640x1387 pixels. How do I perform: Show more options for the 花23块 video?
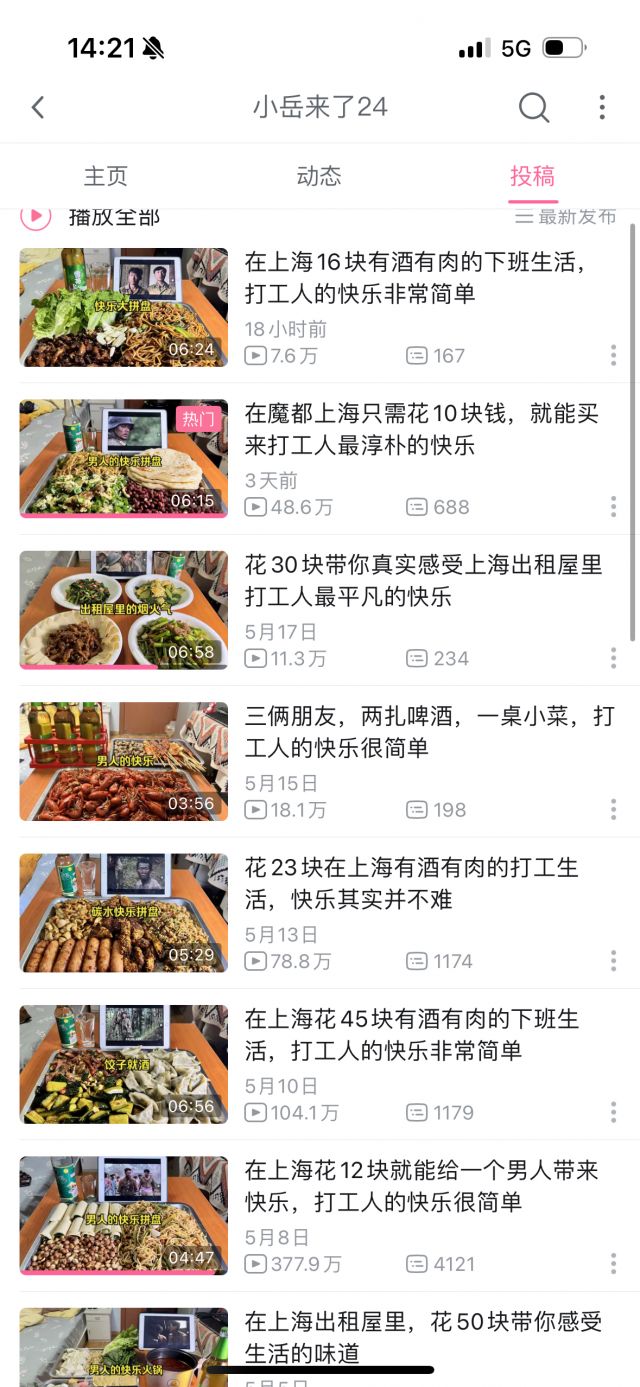click(x=613, y=961)
